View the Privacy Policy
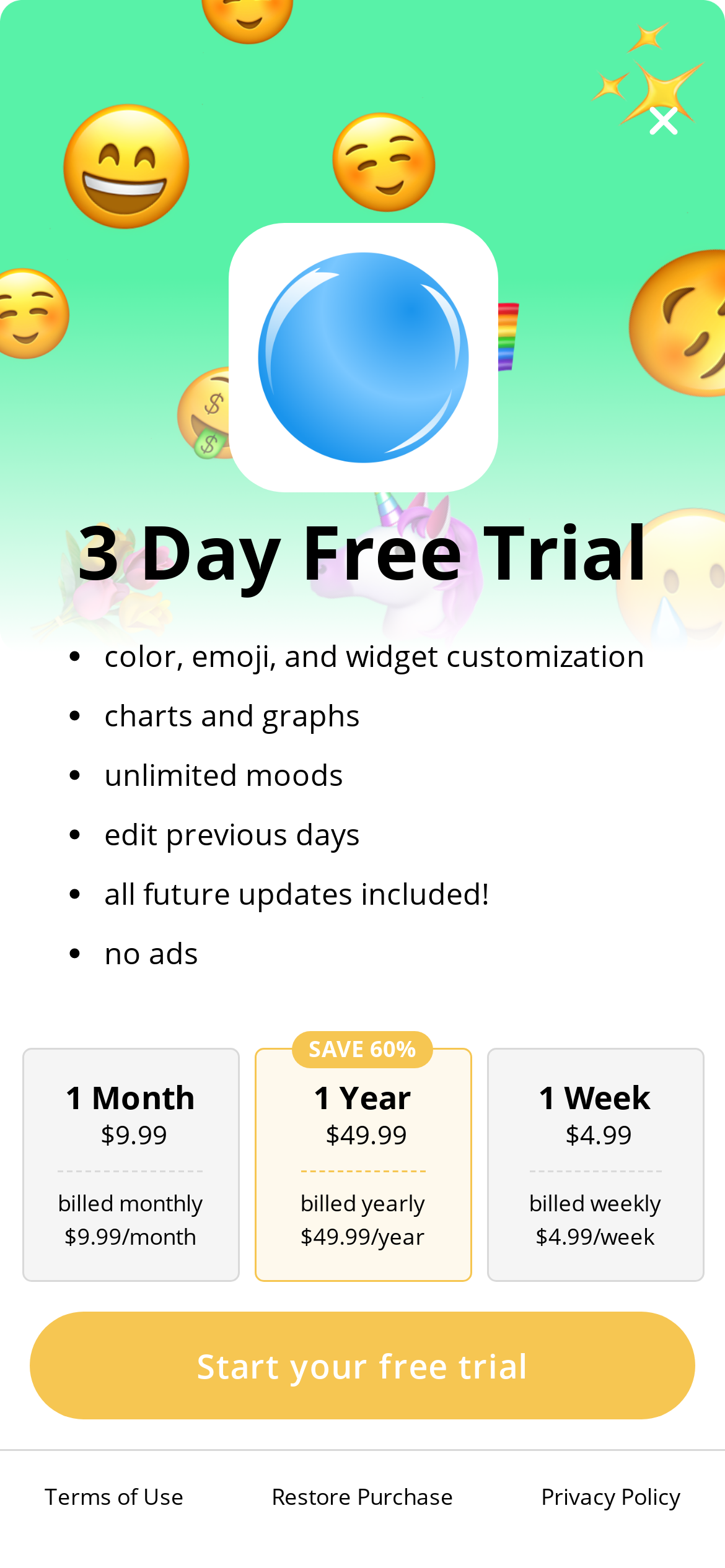This screenshot has height=1568, width=725. [610, 1497]
